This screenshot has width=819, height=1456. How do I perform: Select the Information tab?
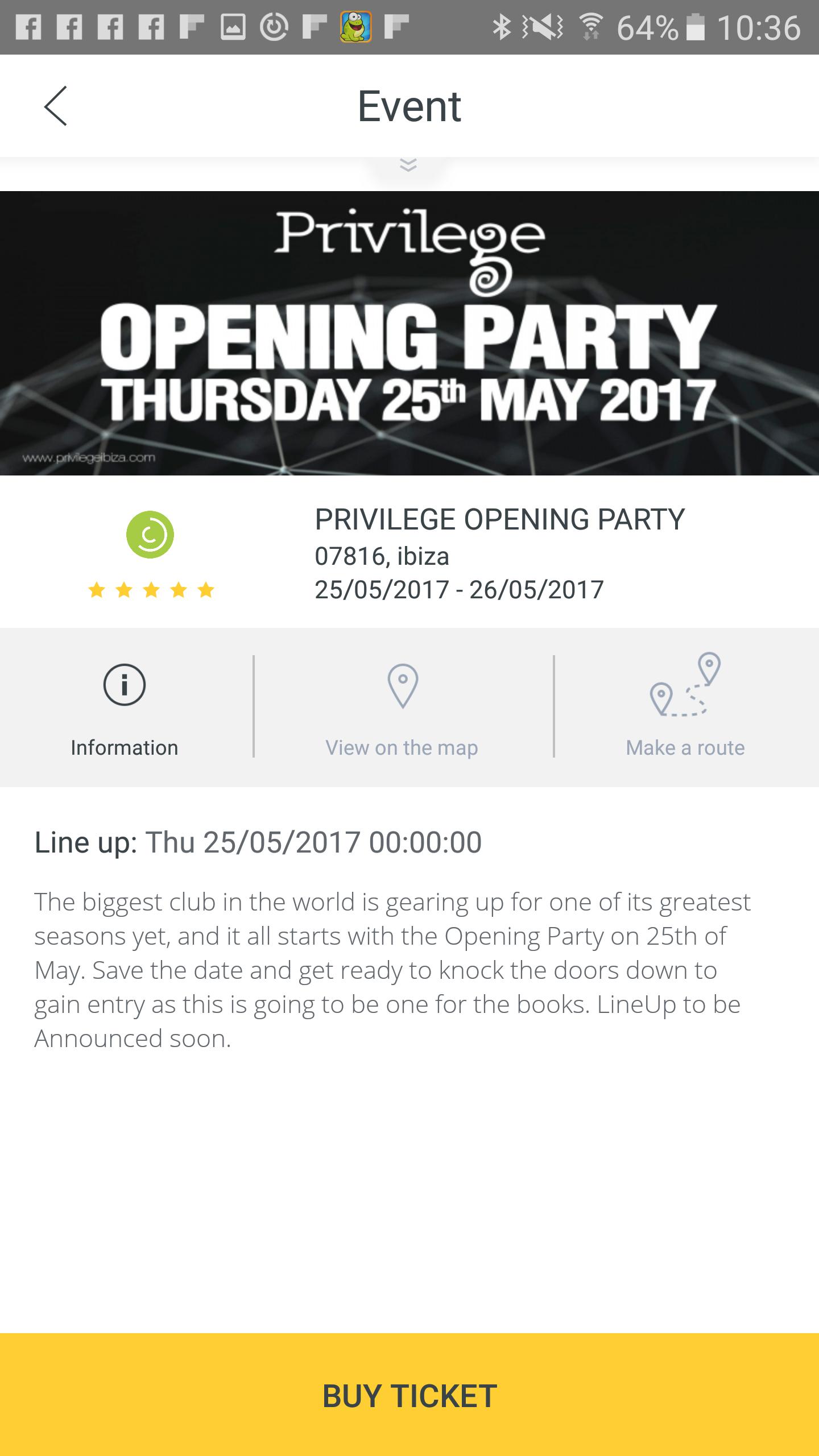tap(125, 708)
